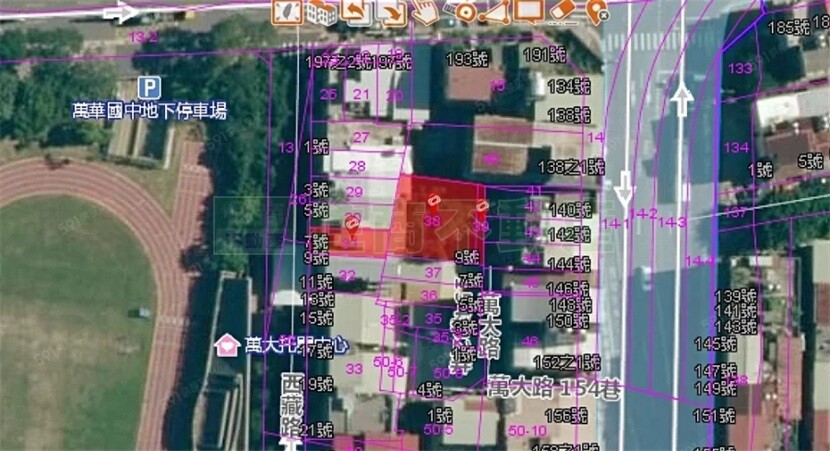Zoom out to the full Taiwan extent
This screenshot has width=830, height=451.
pyautogui.click(x=288, y=11)
